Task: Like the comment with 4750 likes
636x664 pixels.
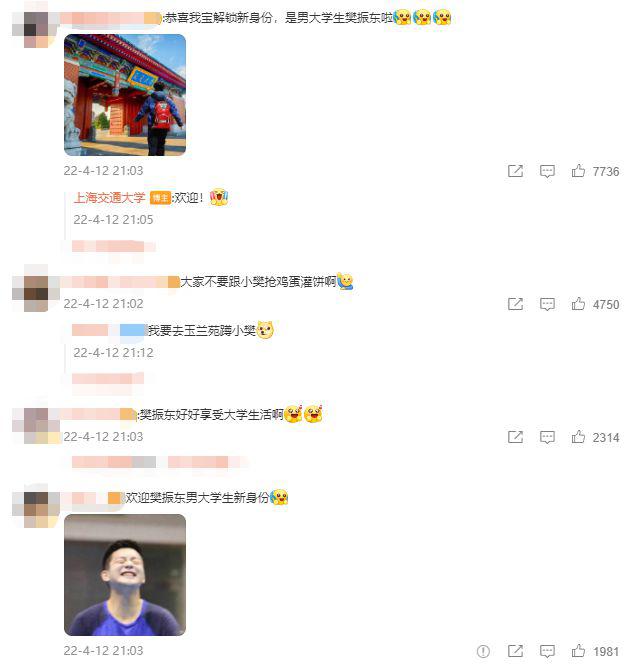Action: pos(578,304)
